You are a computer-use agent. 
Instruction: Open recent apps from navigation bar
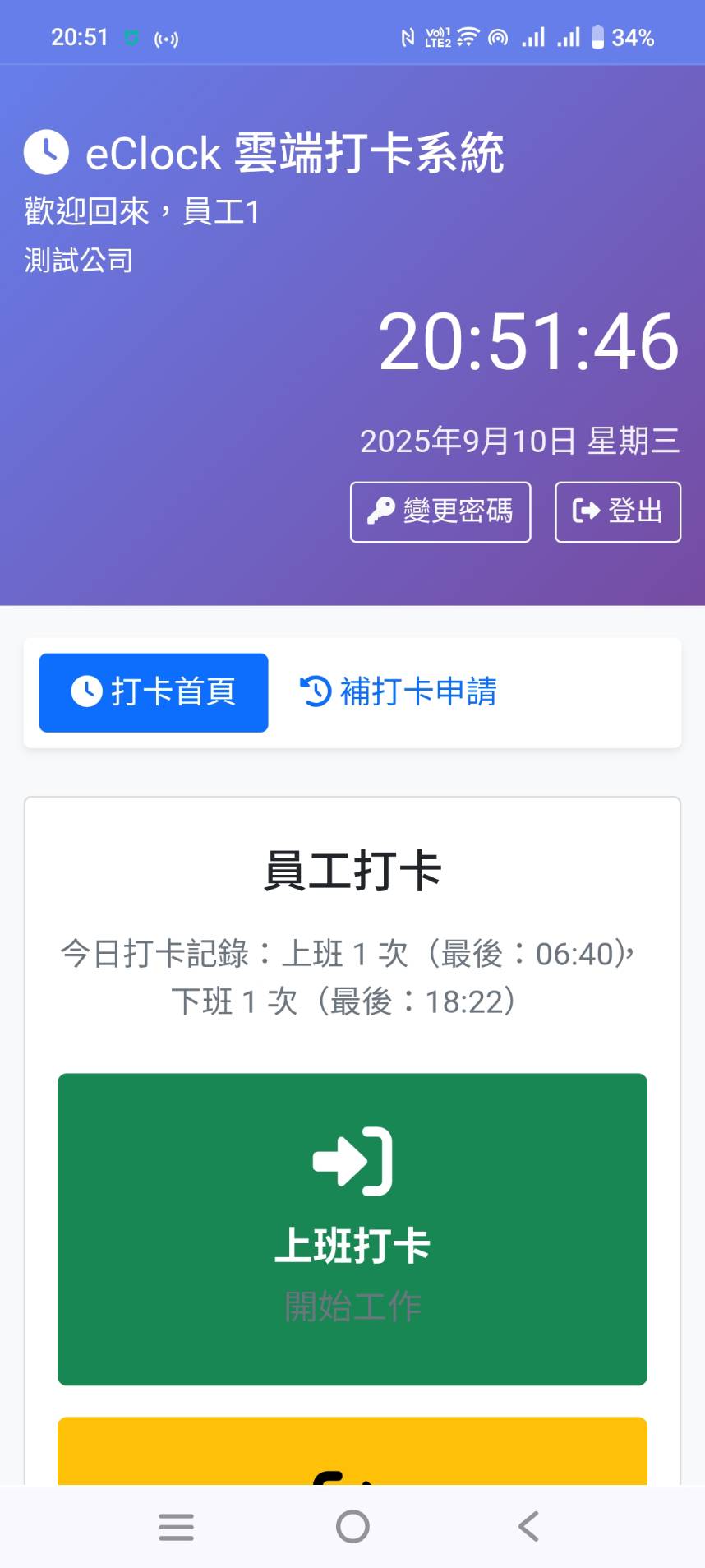176,1527
